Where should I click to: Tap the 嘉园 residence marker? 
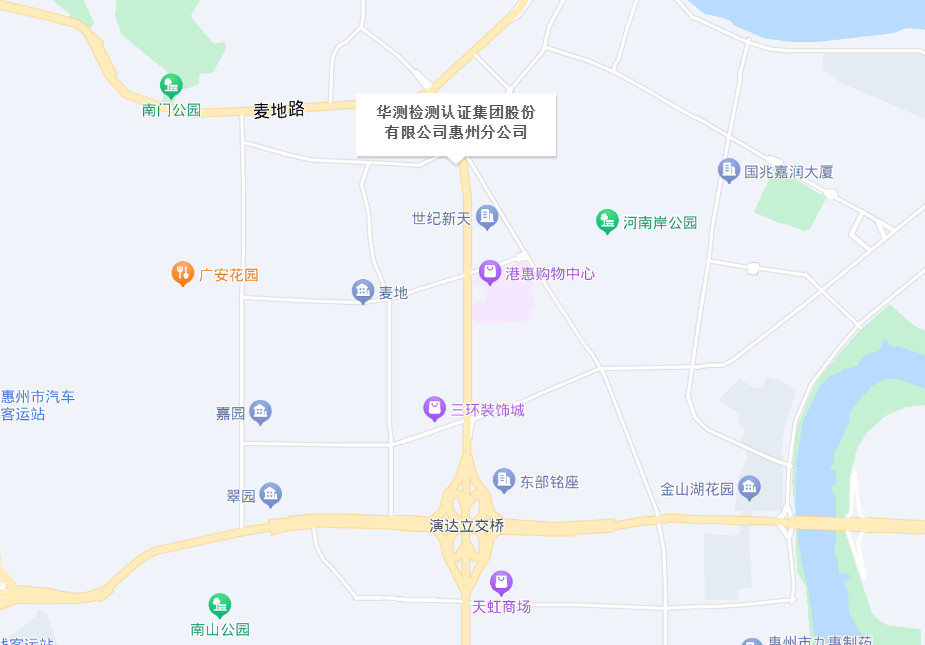(260, 411)
